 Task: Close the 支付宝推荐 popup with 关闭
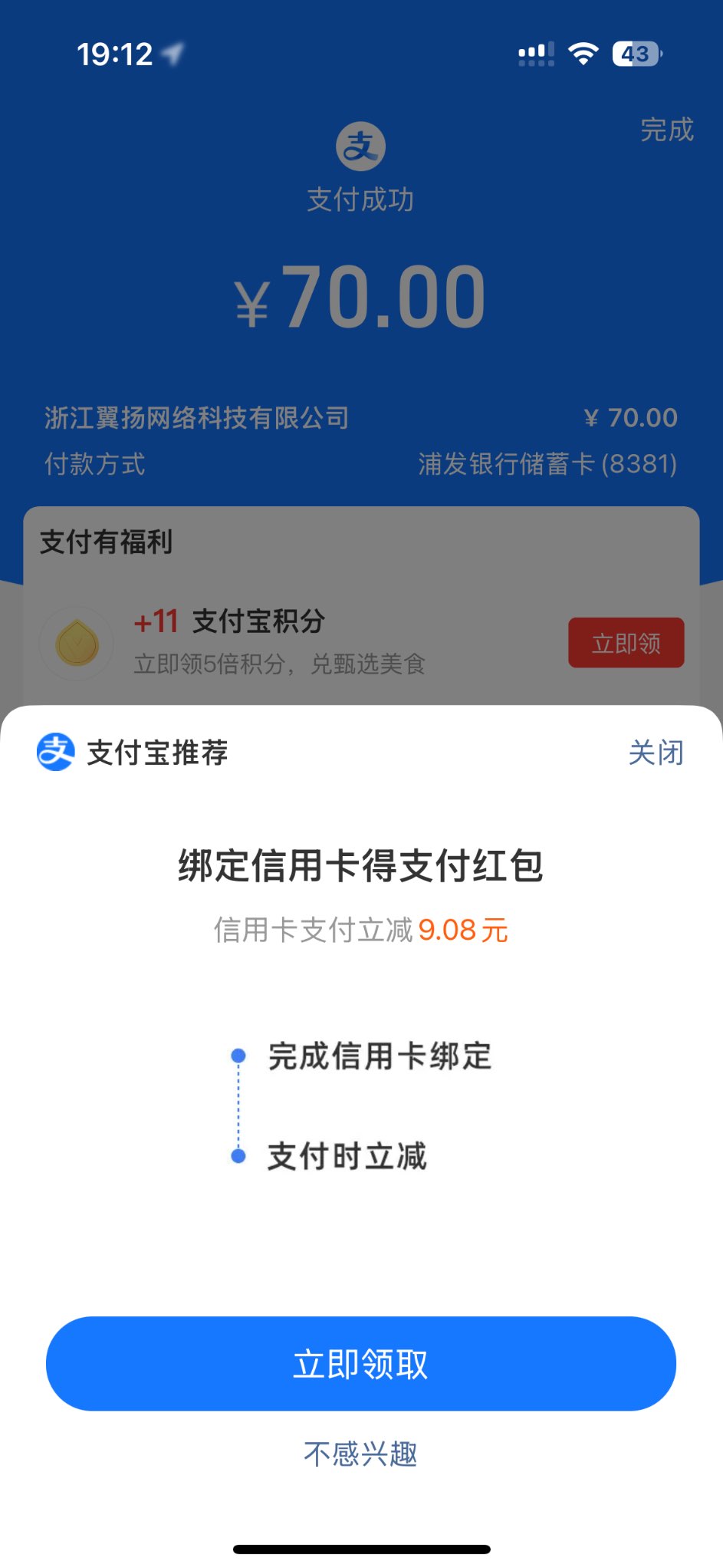(656, 753)
